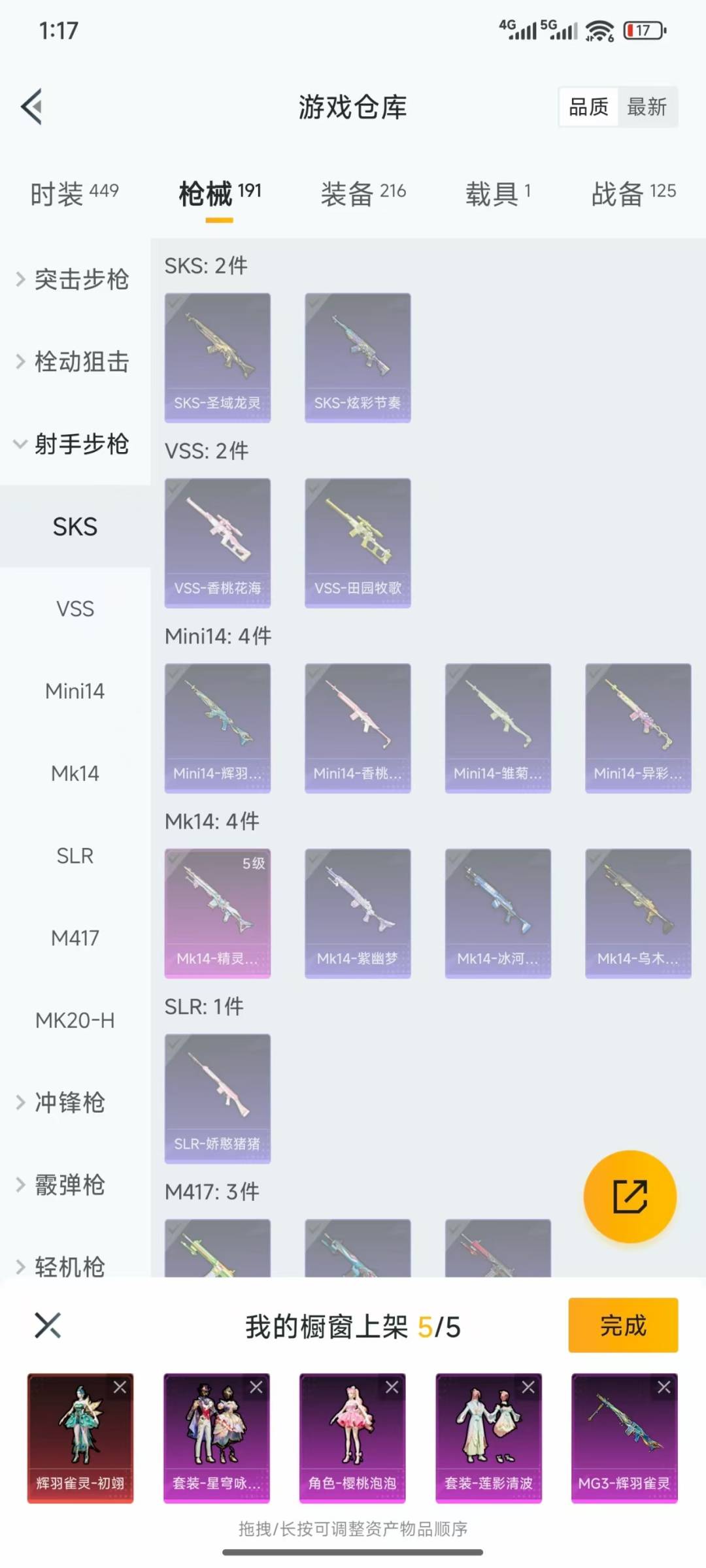This screenshot has width=706, height=1568.
Task: Tap the orange share floating button
Action: (x=630, y=1196)
